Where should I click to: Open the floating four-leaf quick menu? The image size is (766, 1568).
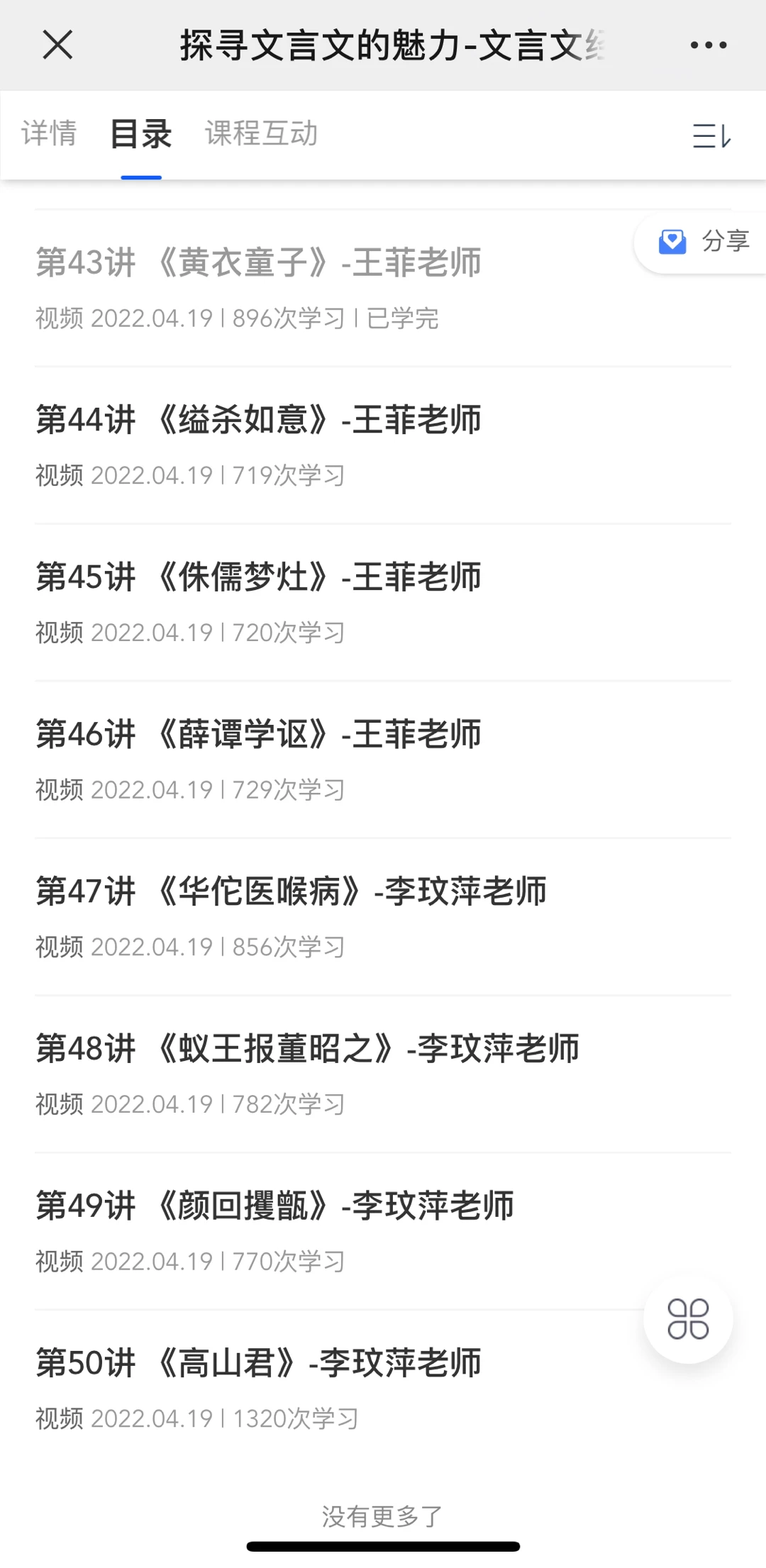click(x=688, y=1319)
